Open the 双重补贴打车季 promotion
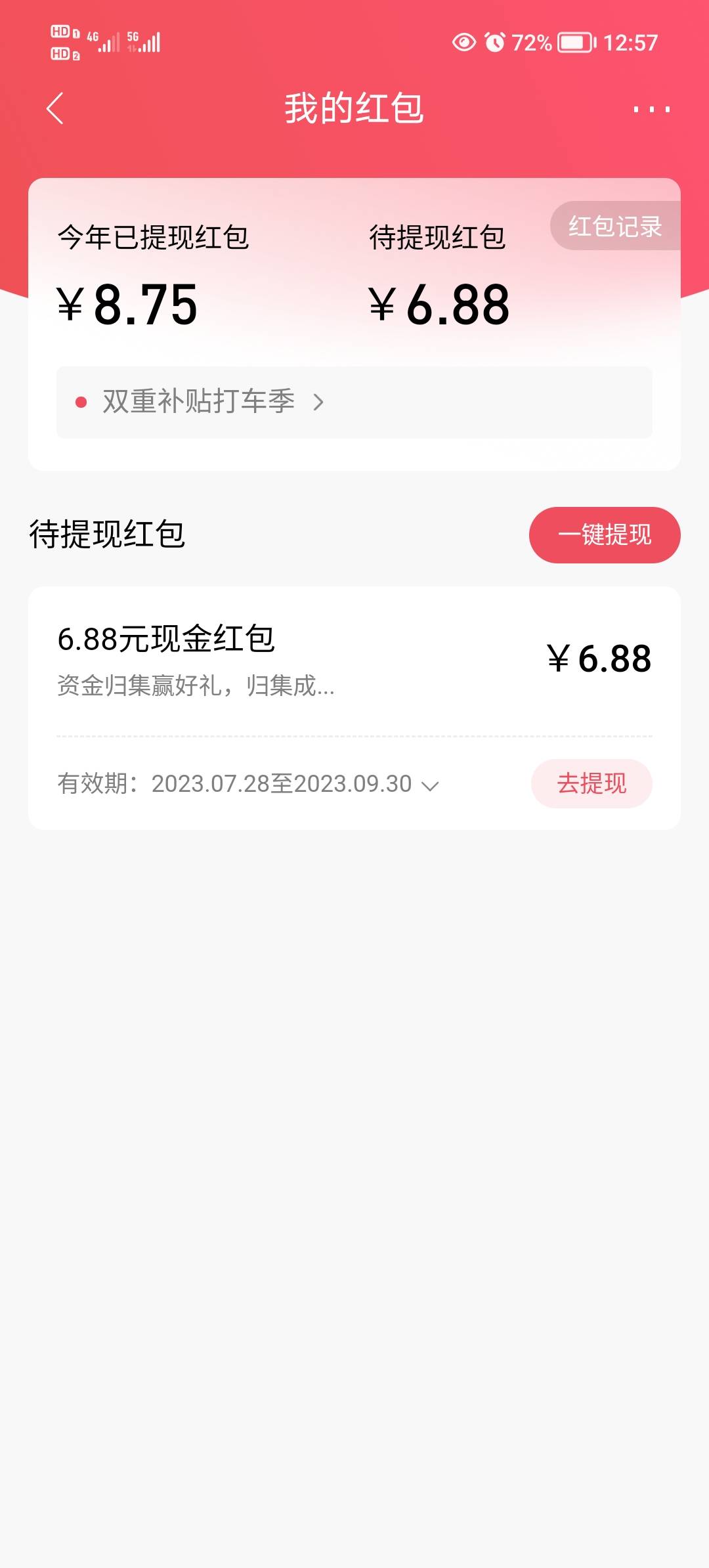 [x=354, y=402]
